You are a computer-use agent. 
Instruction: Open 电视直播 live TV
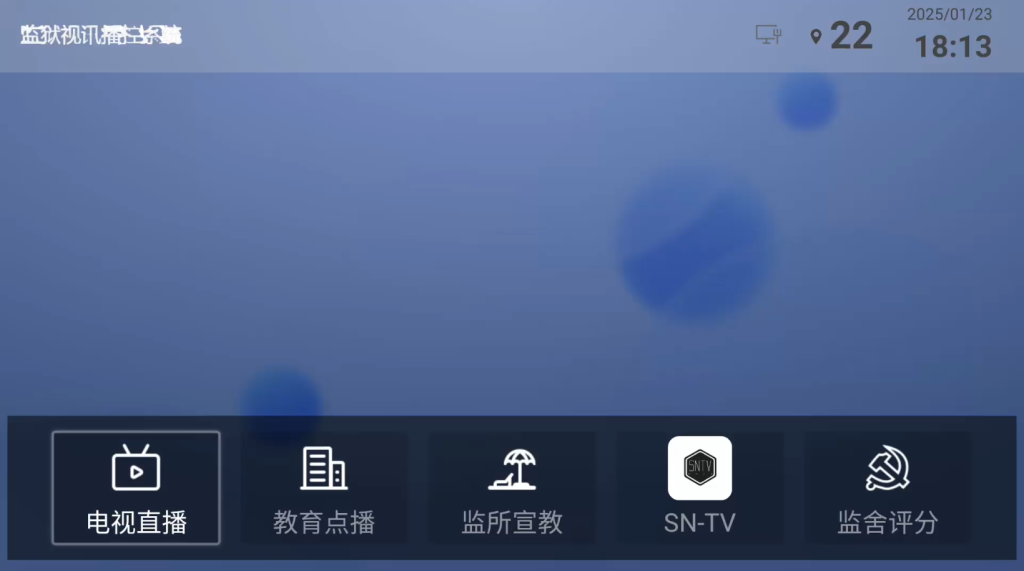tap(136, 488)
